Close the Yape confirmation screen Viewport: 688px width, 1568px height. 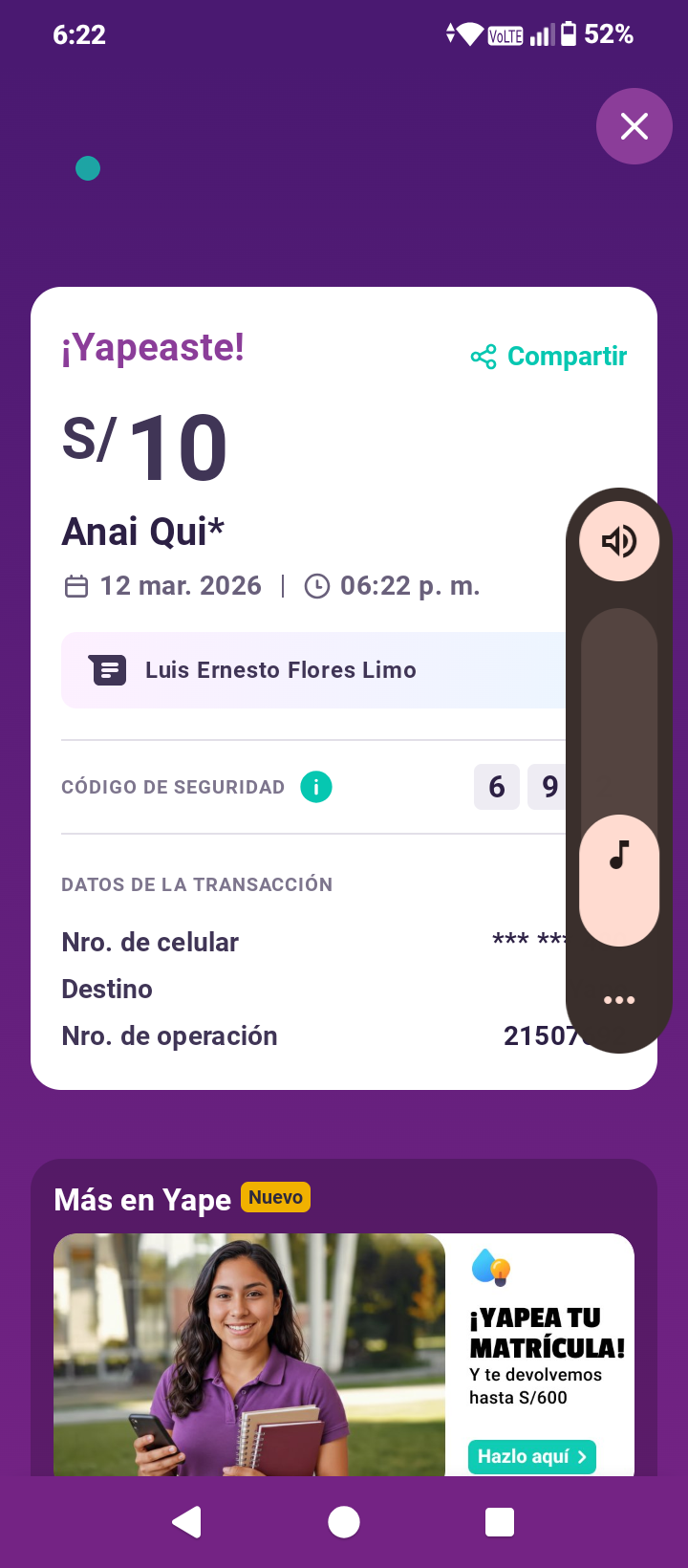634,126
